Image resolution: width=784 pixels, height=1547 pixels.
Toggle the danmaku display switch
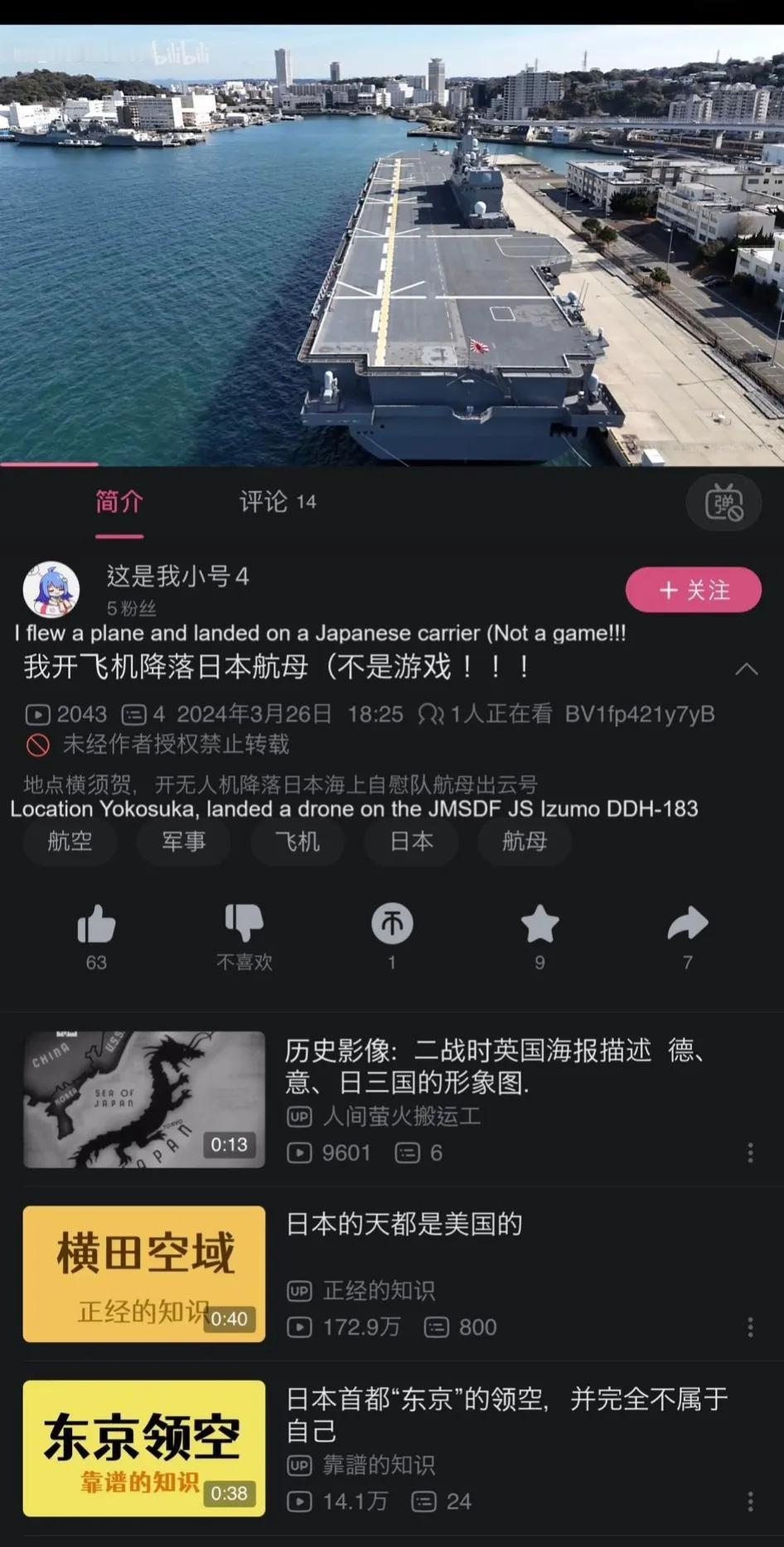723,502
